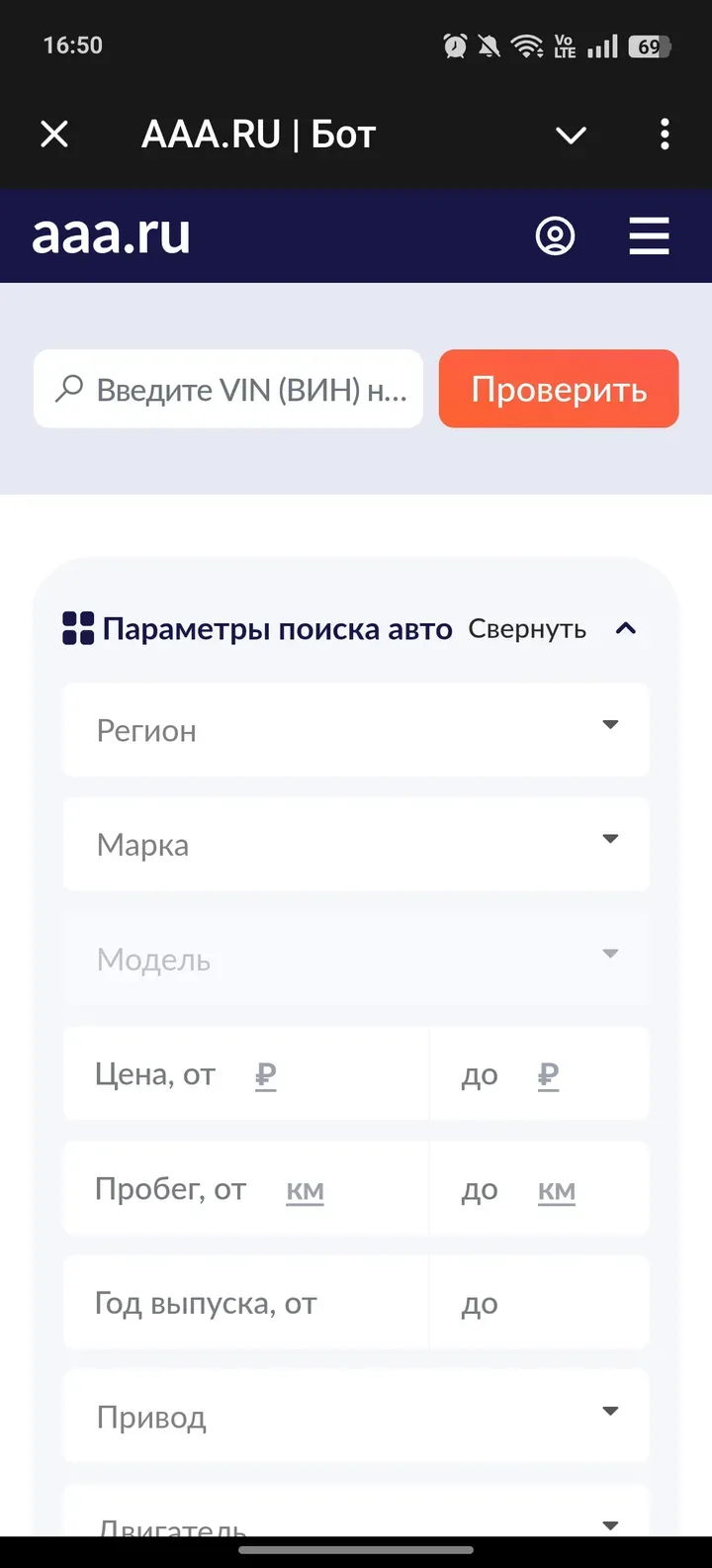Click the grid icon beside 'Параметры поиска авто'
Viewport: 712px width, 1568px height.
pyautogui.click(x=74, y=627)
